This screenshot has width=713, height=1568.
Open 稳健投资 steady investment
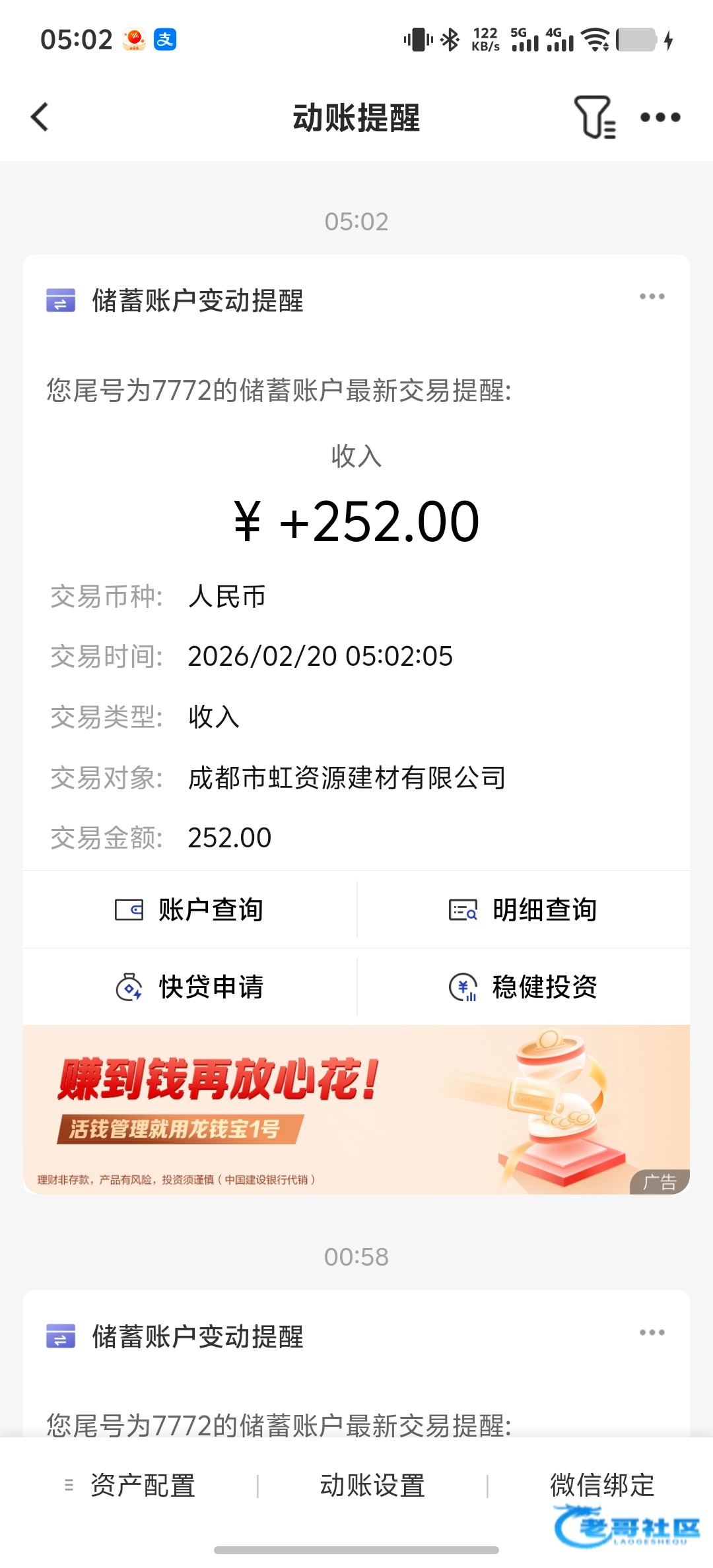pyautogui.click(x=524, y=987)
